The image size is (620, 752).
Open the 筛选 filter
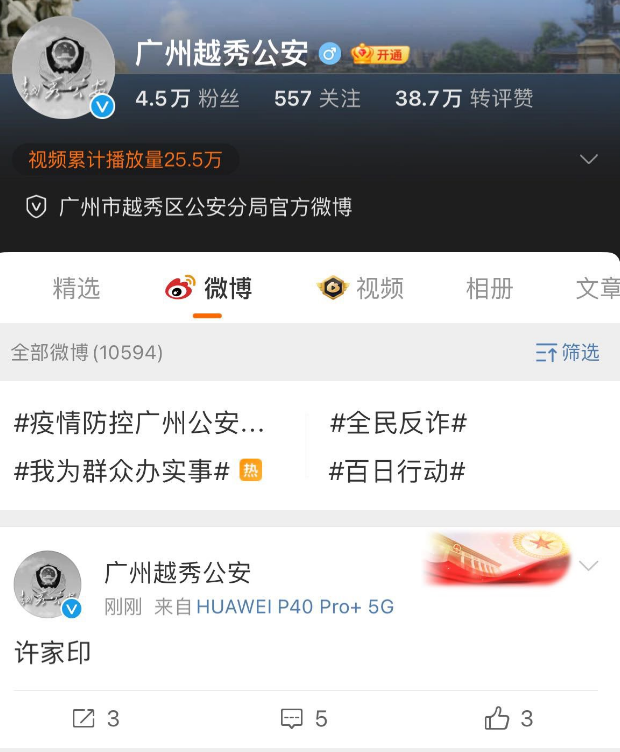click(x=567, y=352)
